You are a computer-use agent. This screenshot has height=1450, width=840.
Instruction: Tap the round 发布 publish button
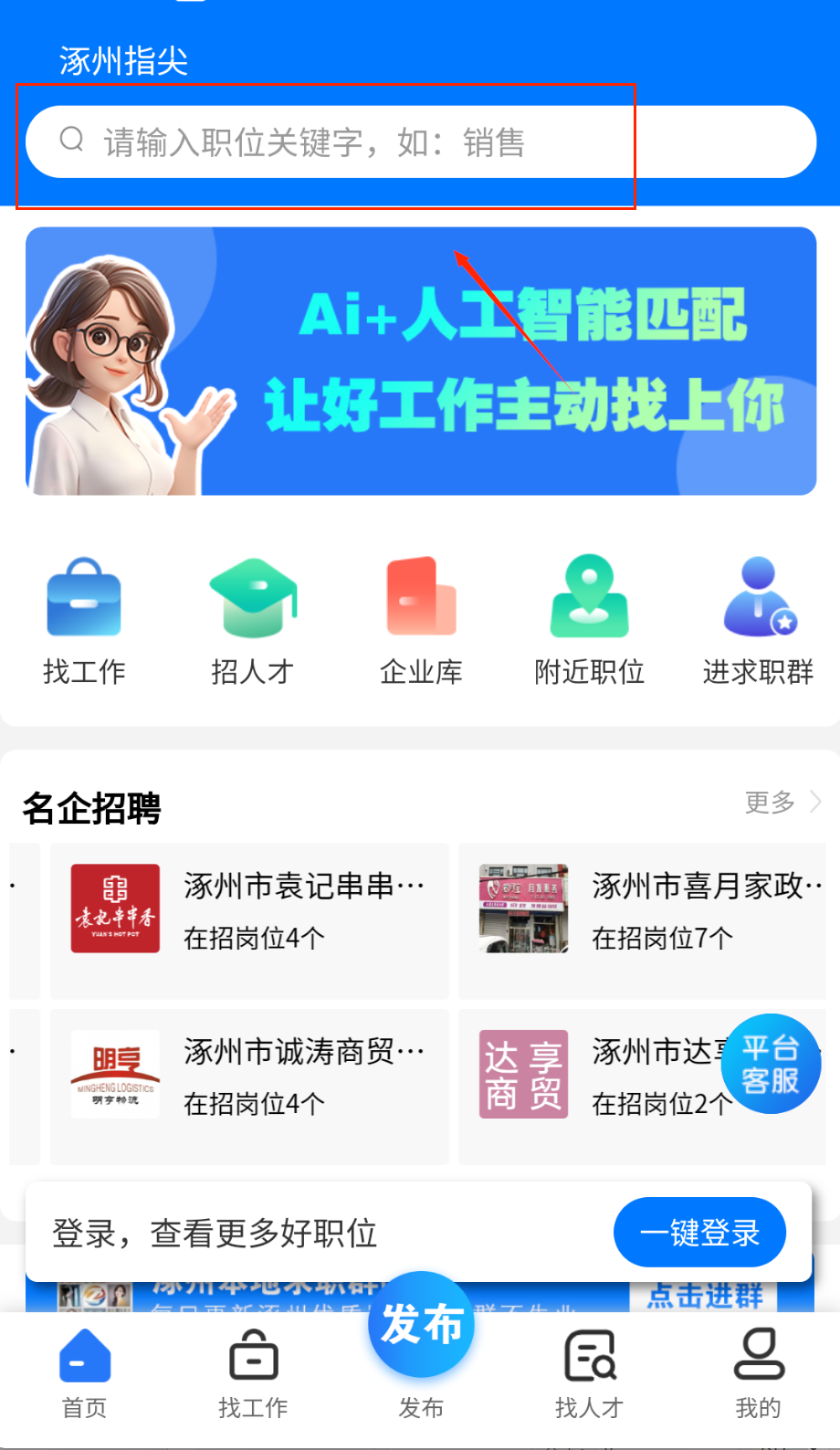tap(421, 1324)
